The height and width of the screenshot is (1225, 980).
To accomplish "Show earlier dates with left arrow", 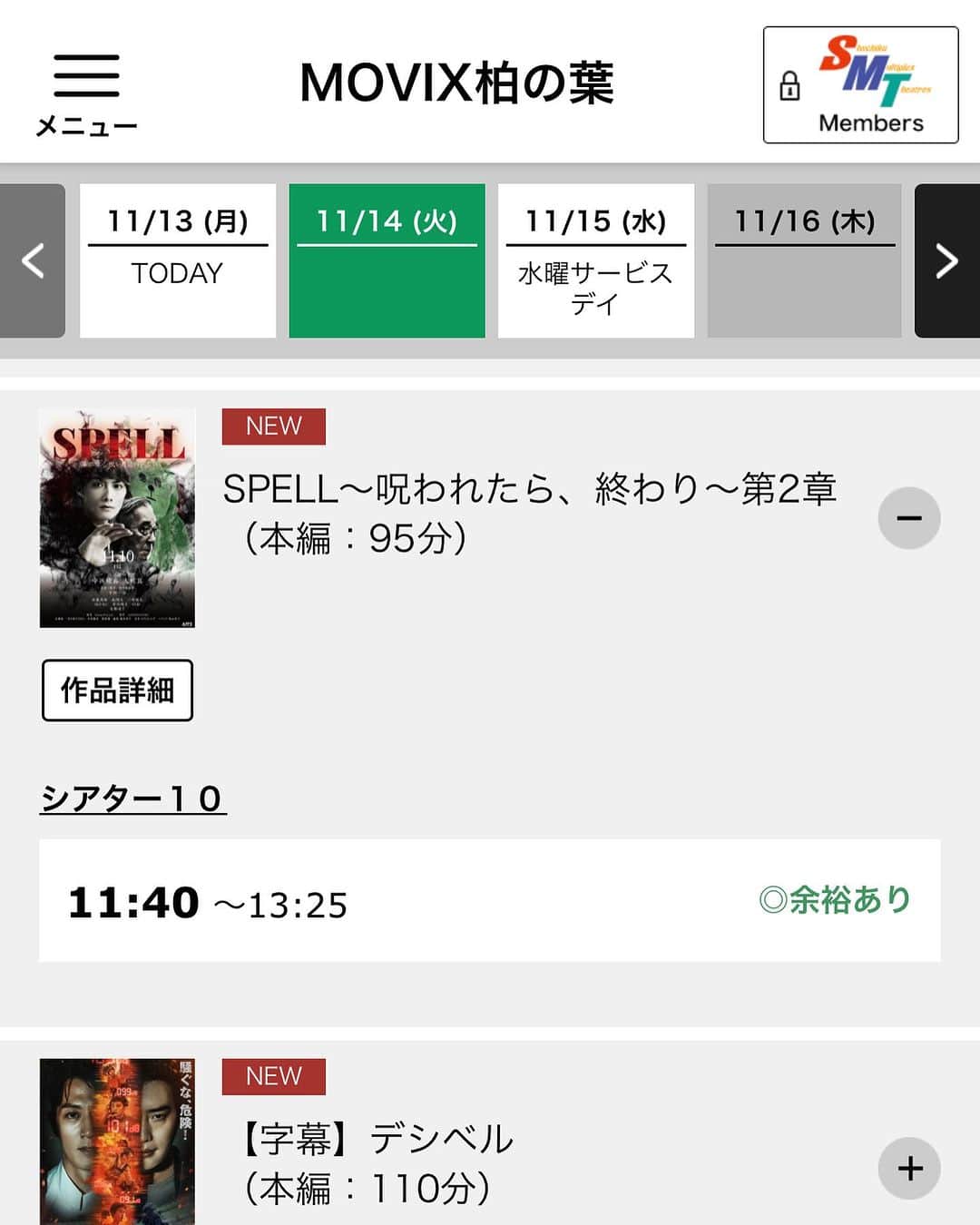I will pos(33,261).
